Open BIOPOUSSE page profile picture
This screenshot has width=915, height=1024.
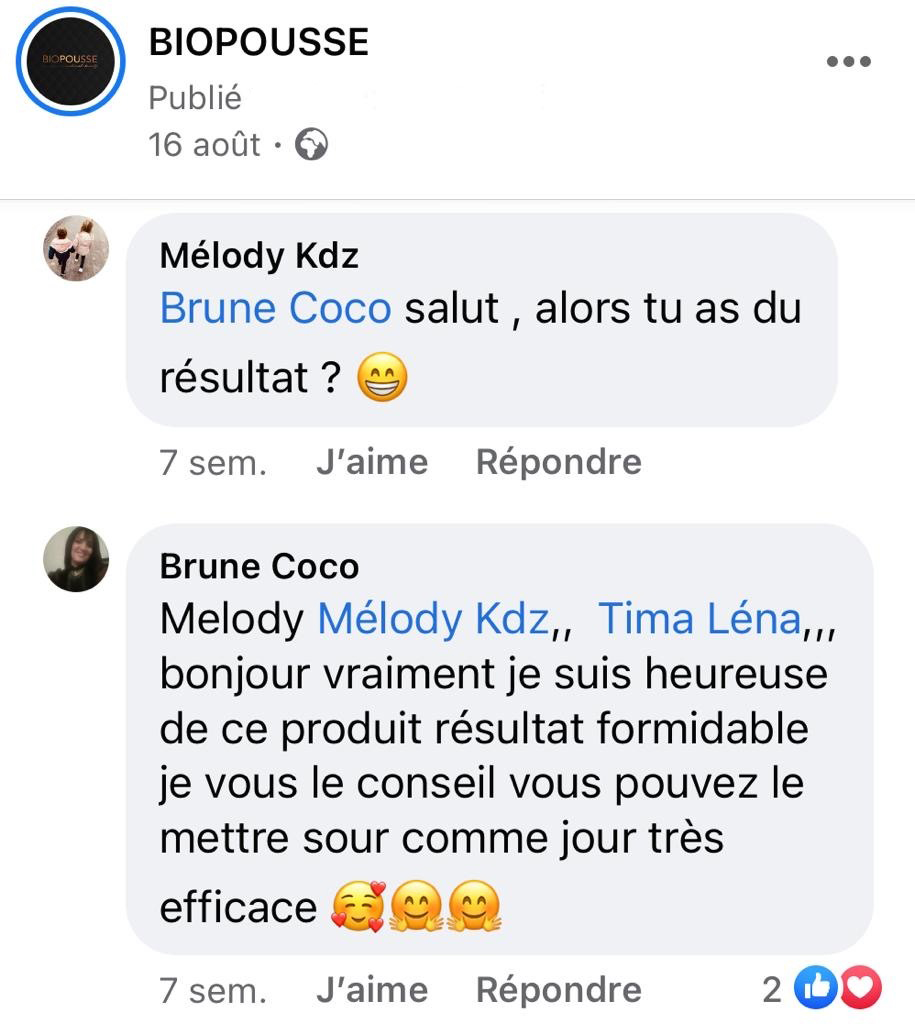[x=70, y=62]
